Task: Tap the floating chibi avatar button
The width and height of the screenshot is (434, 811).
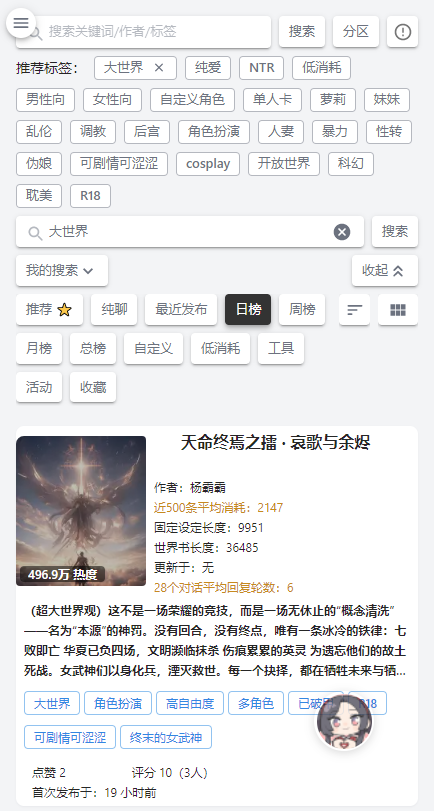Action: coord(345,723)
